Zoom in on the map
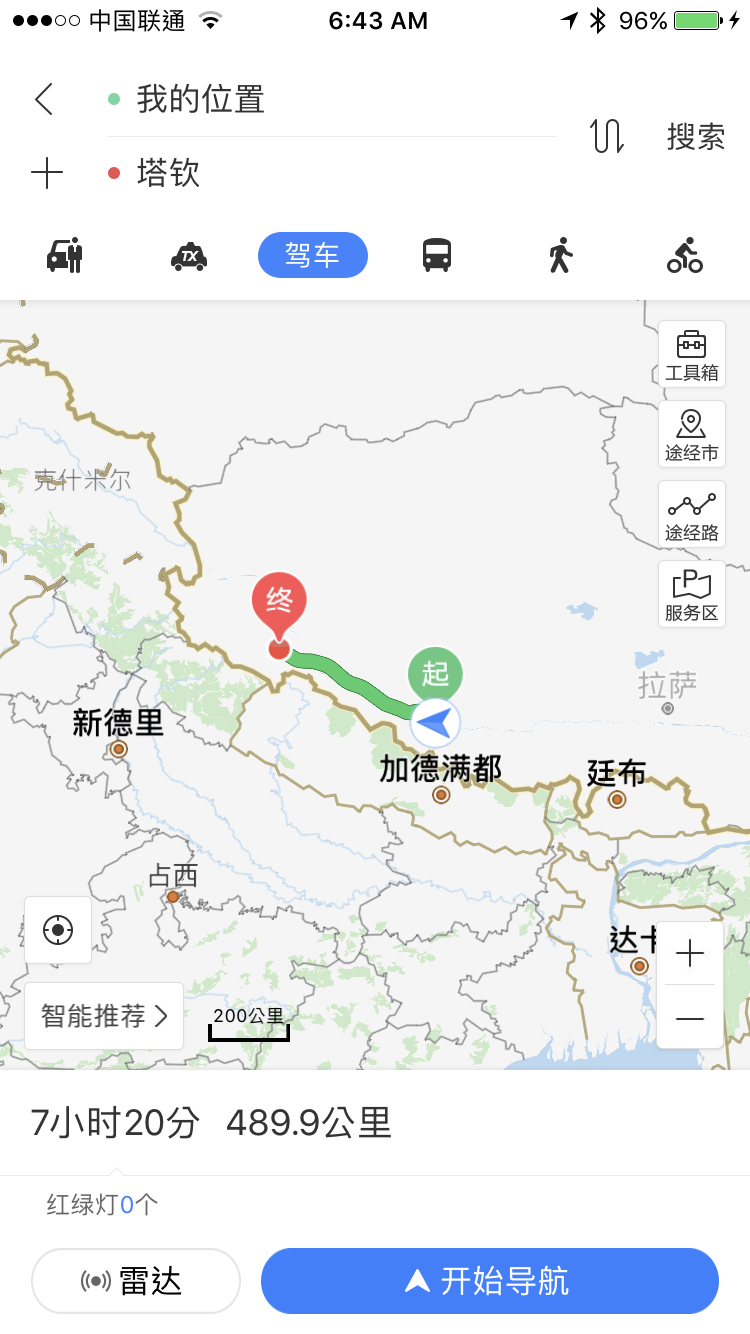Viewport: 750px width, 1334px height. pos(690,954)
